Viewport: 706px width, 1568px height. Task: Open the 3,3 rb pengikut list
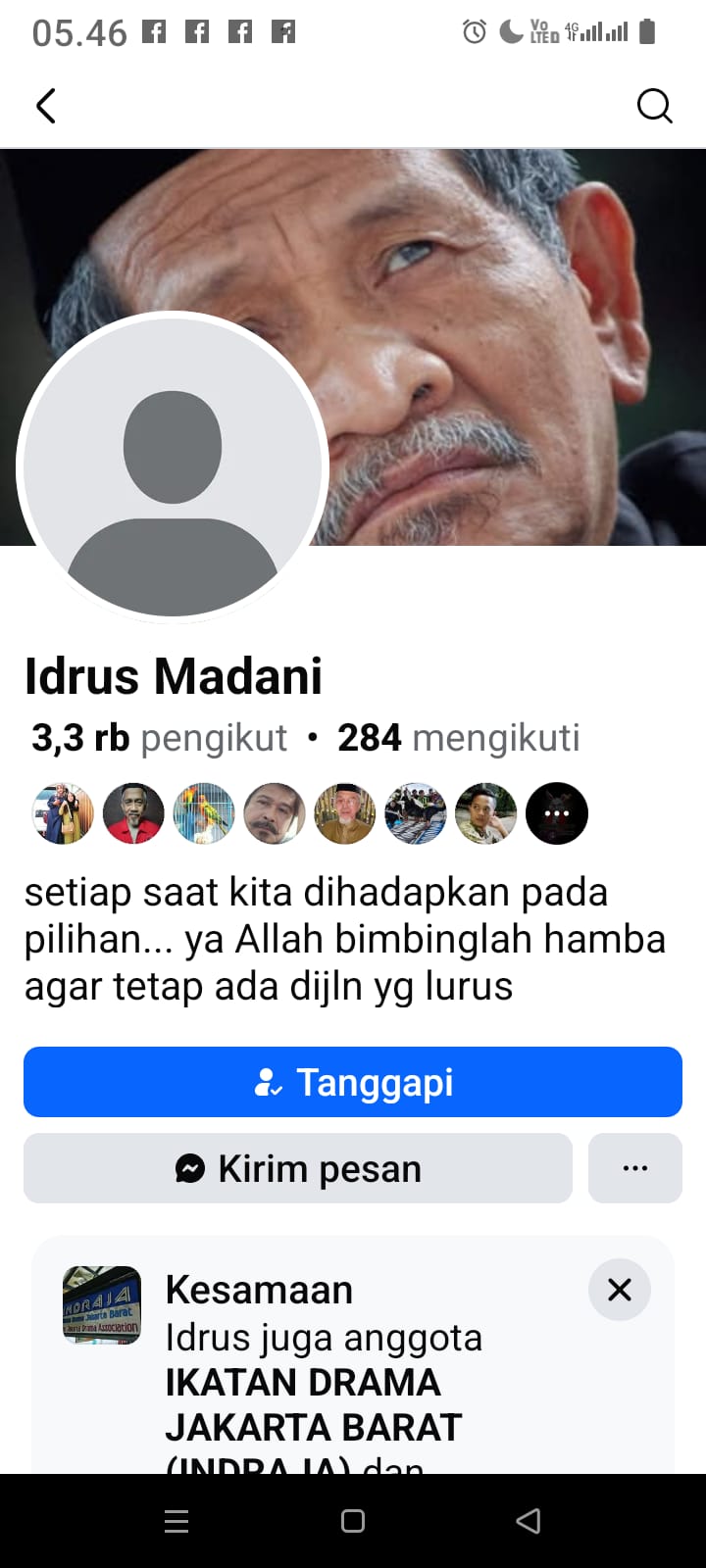tap(160, 738)
